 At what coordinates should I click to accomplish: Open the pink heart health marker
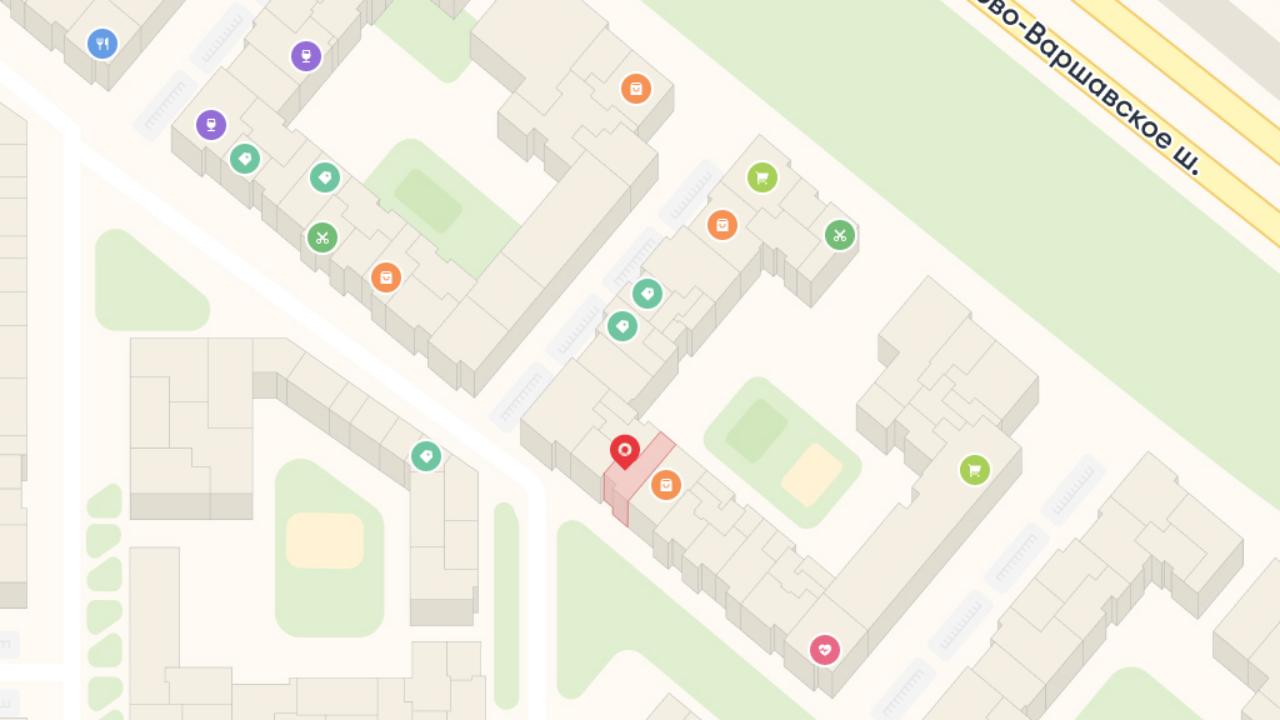click(x=825, y=650)
